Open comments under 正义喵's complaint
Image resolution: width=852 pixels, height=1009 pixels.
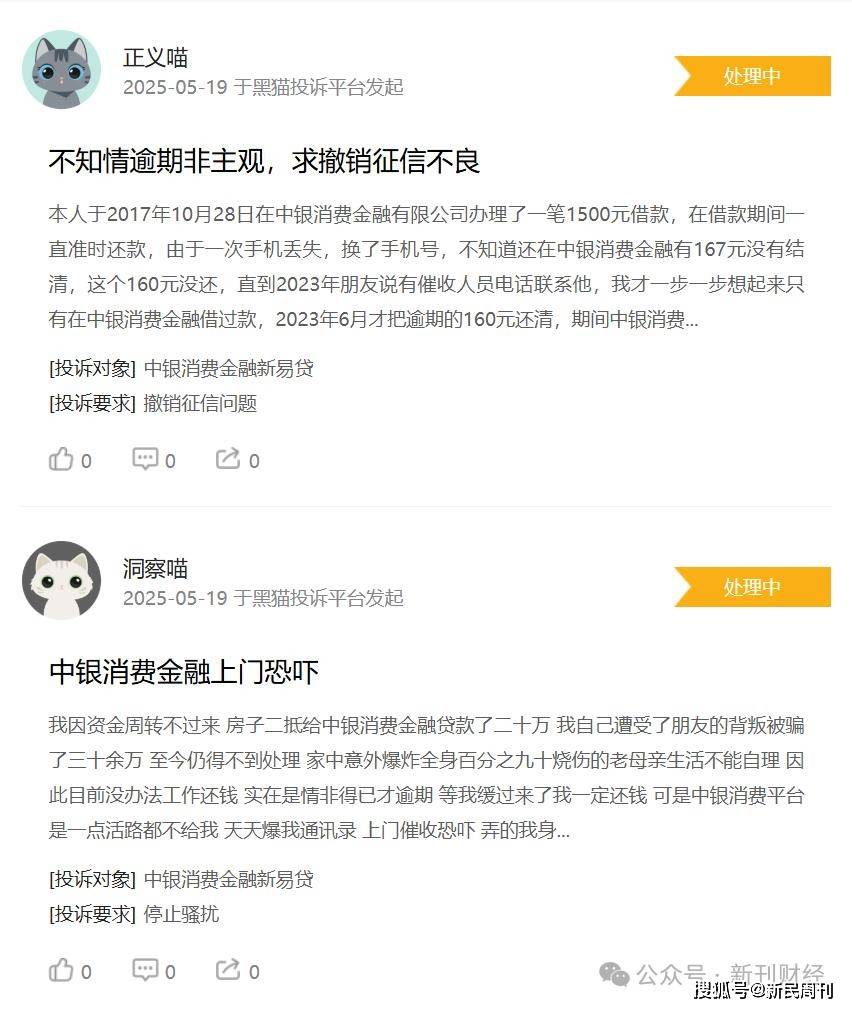pos(146,459)
